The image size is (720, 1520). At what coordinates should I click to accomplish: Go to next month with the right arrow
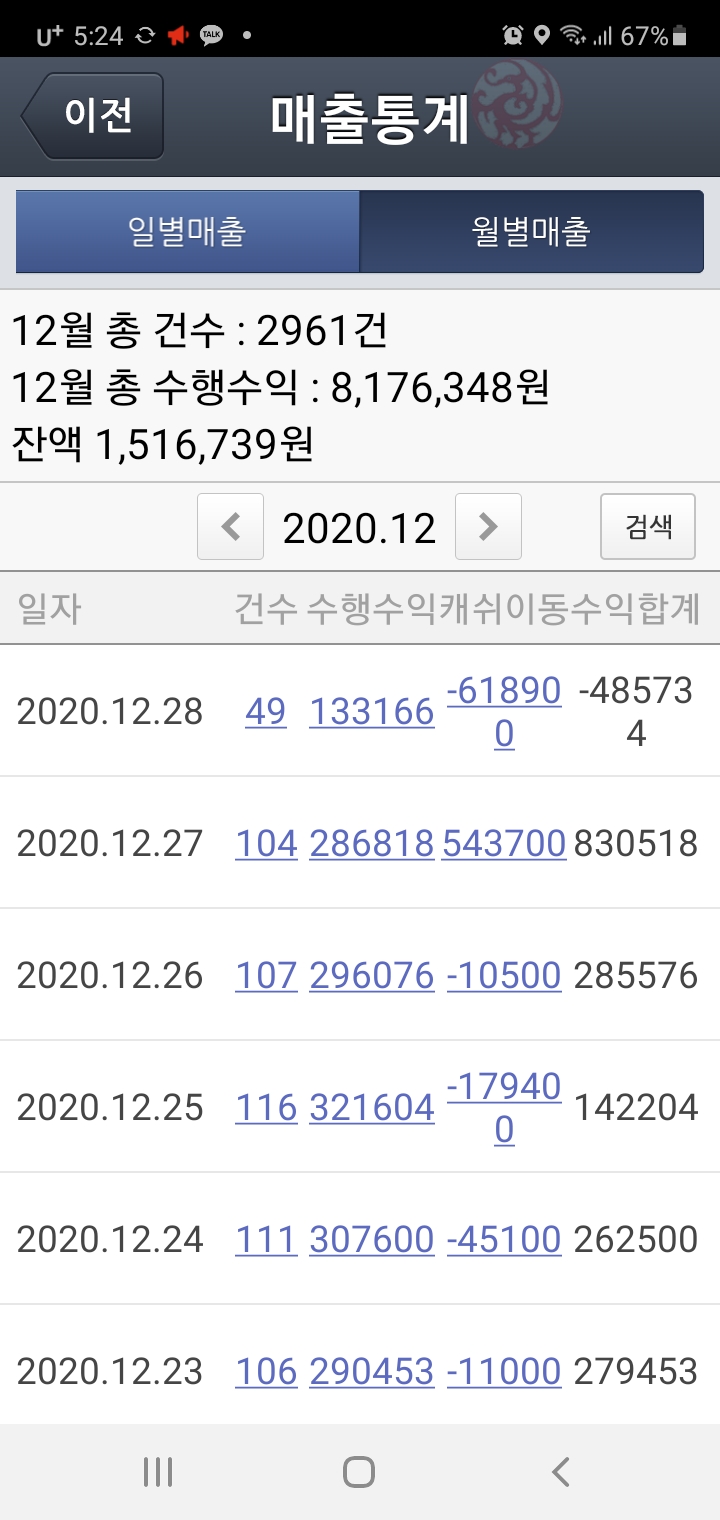click(488, 526)
